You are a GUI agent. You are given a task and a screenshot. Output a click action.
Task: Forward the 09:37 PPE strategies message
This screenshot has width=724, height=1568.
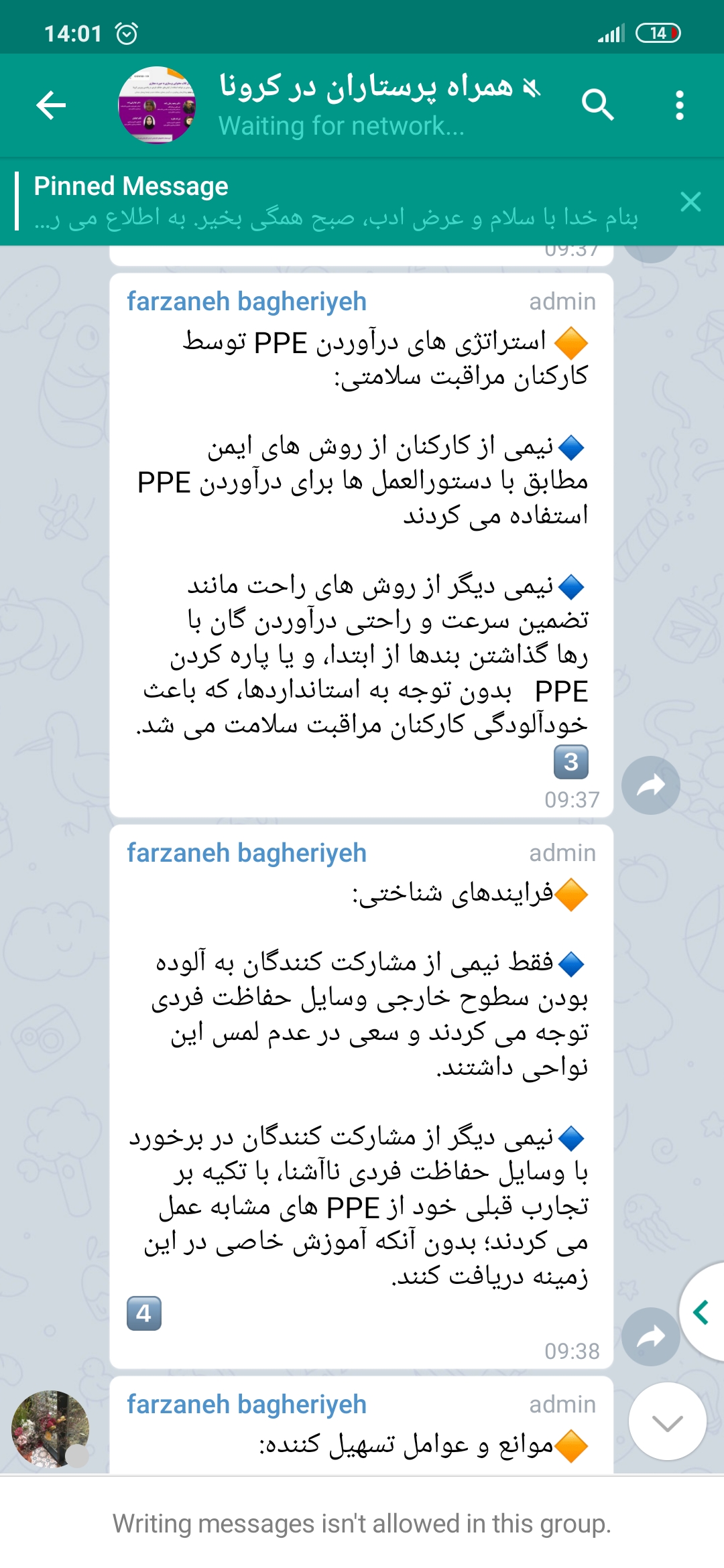point(650,785)
